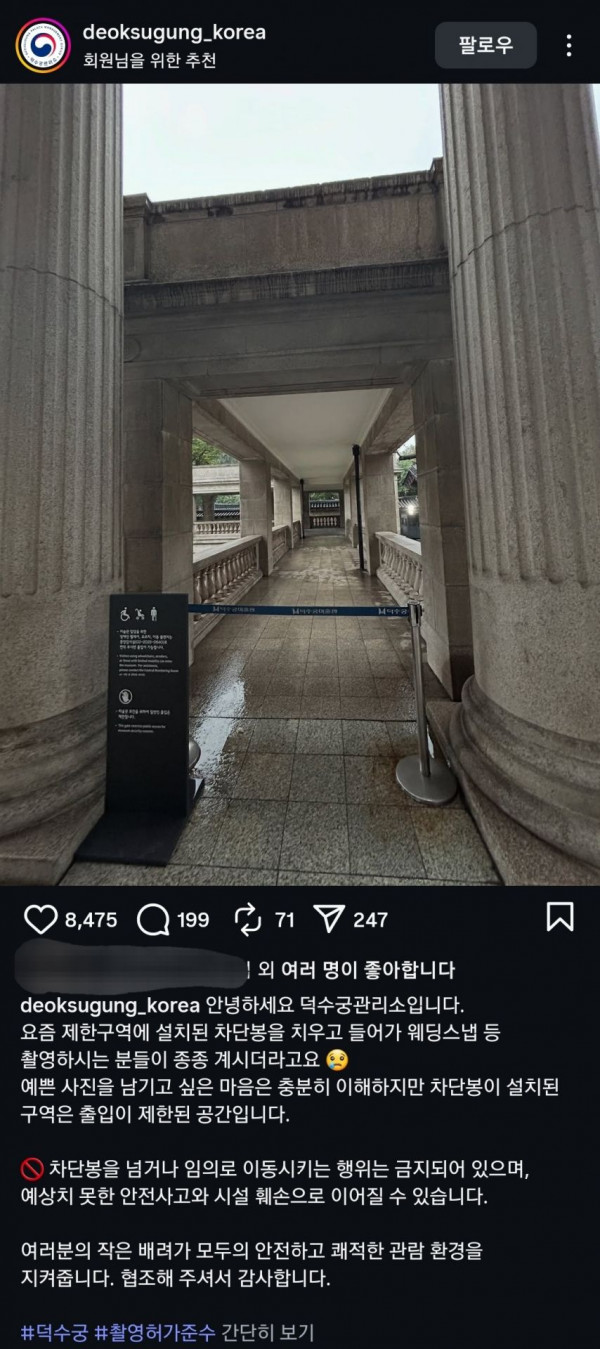Viewport: 600px width, 1349px height.
Task: Open the #덕수궁 hashtag
Action: click(54, 1332)
